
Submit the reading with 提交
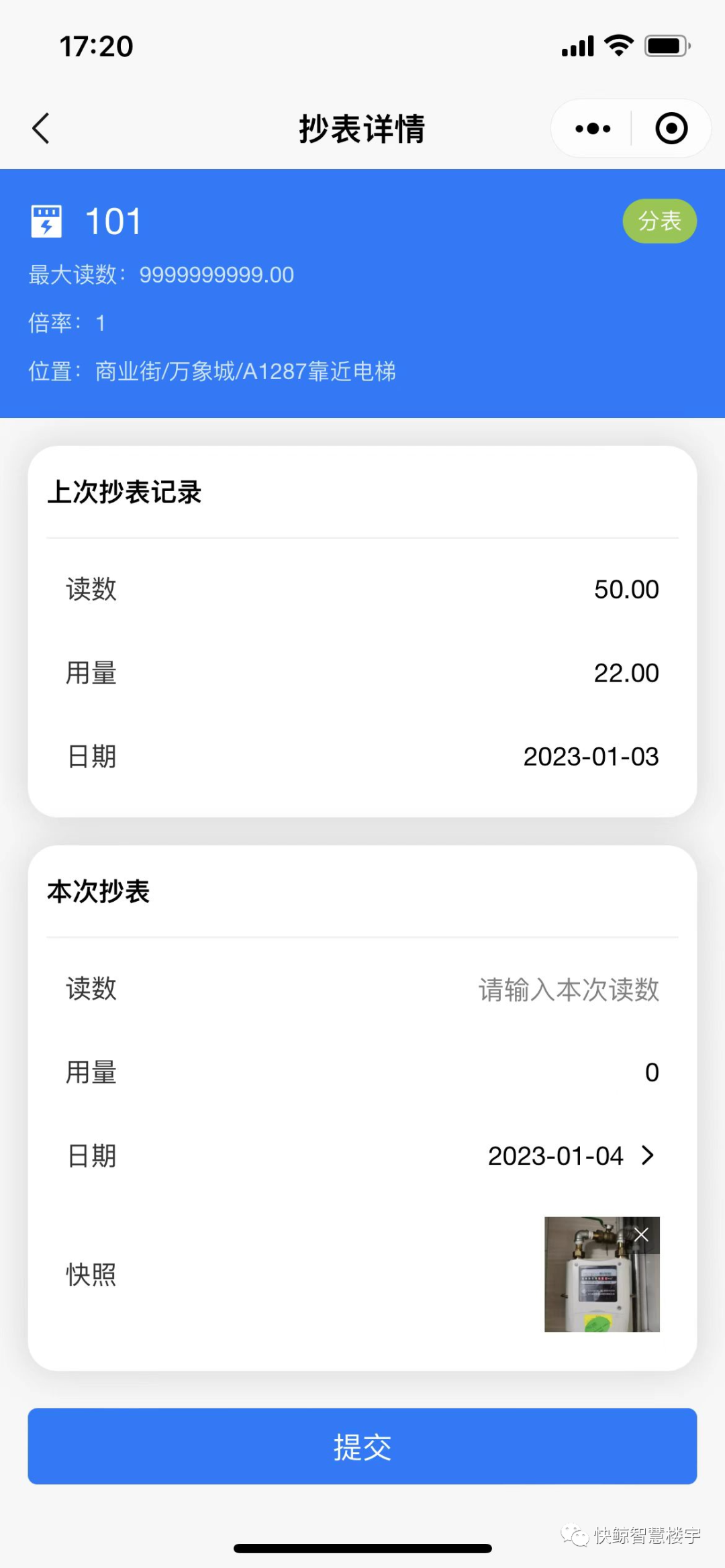point(362,1447)
